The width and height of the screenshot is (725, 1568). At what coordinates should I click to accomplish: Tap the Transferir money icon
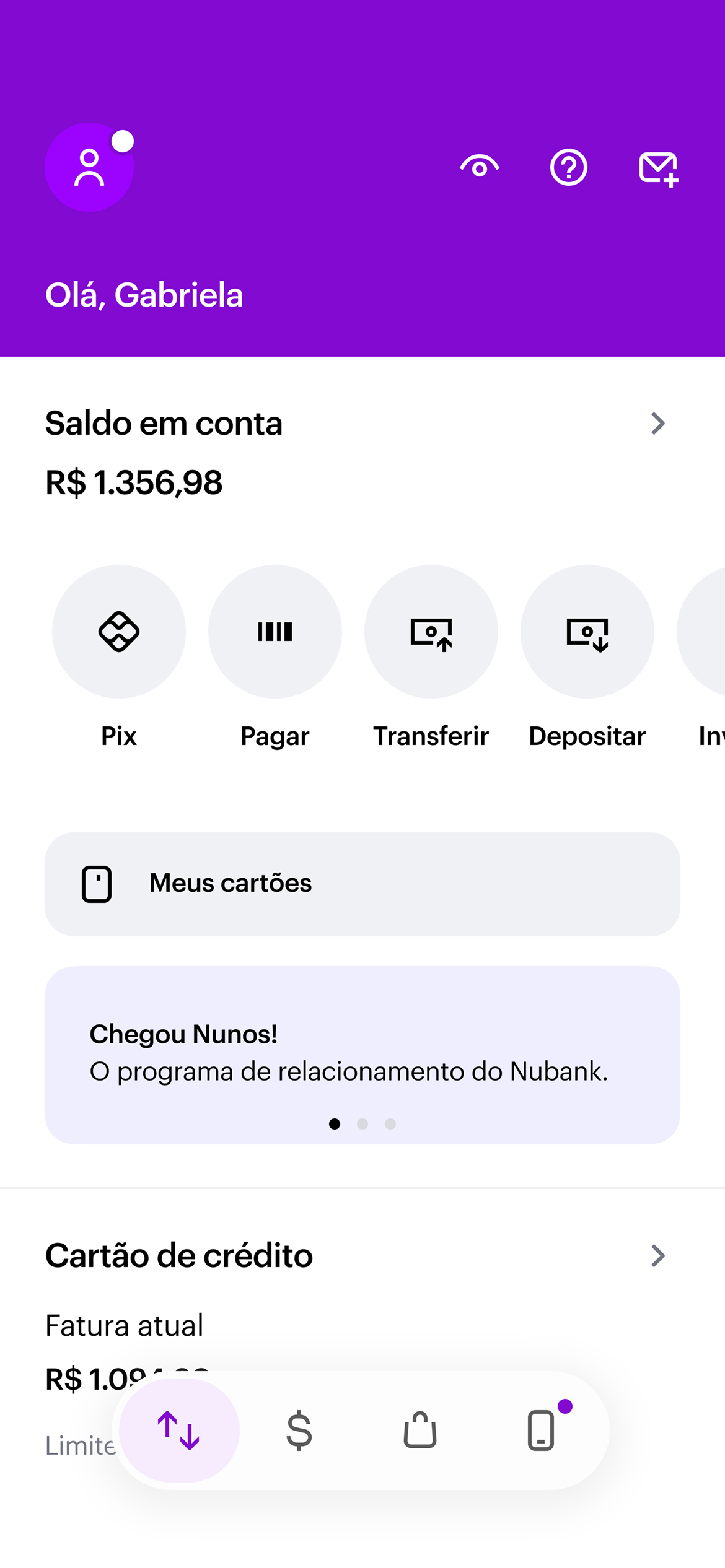pyautogui.click(x=431, y=630)
